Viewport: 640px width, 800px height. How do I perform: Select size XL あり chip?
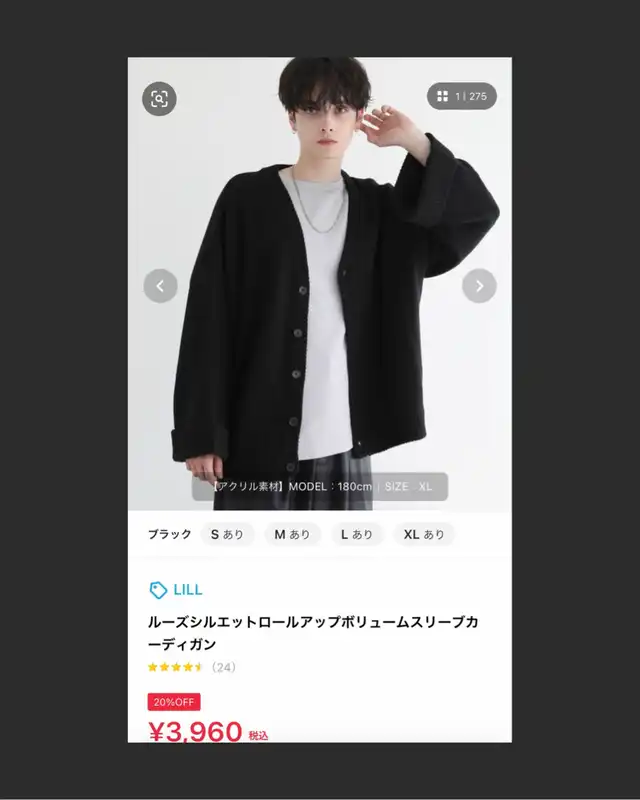click(x=424, y=534)
